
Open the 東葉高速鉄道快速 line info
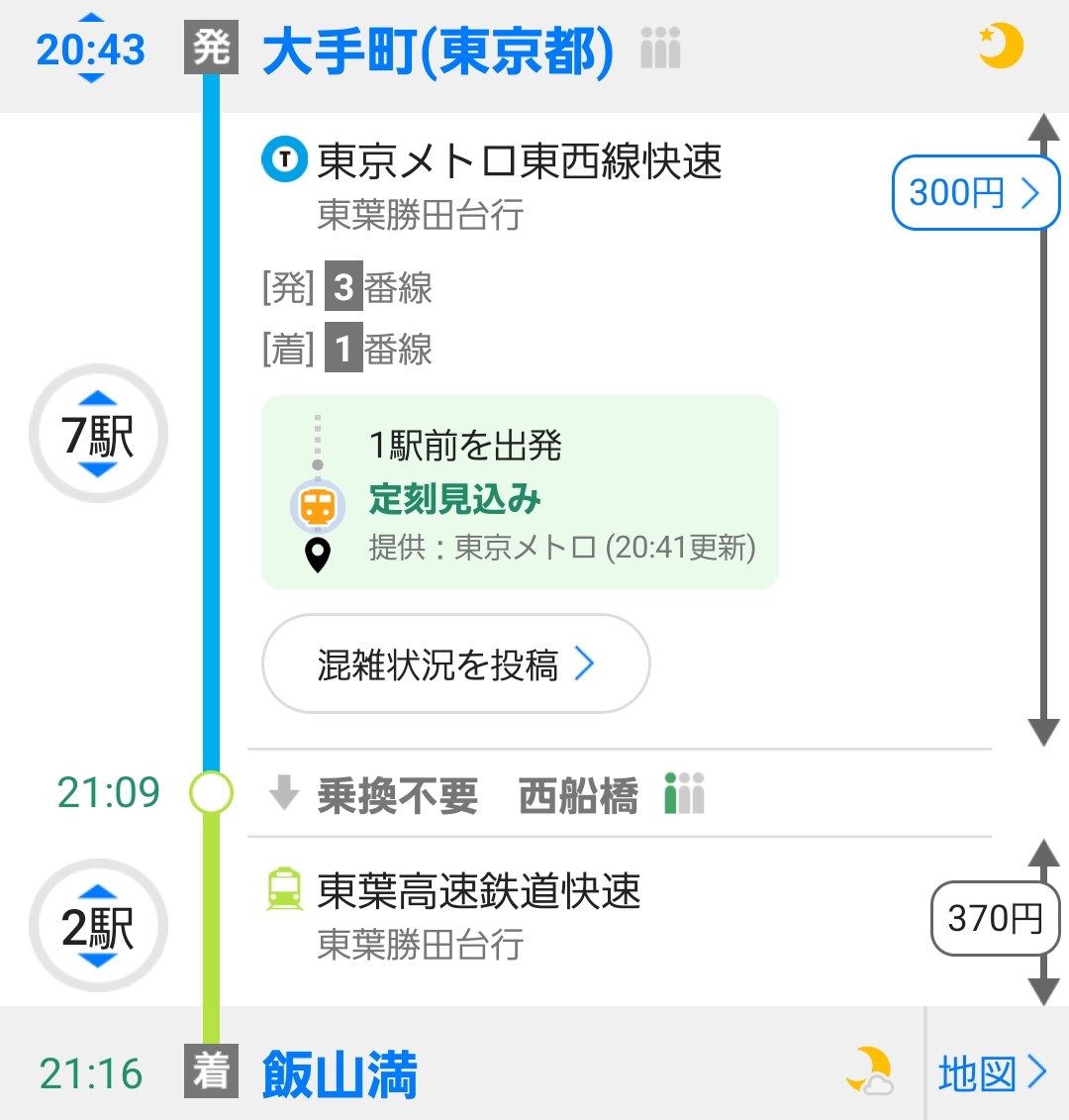click(478, 891)
